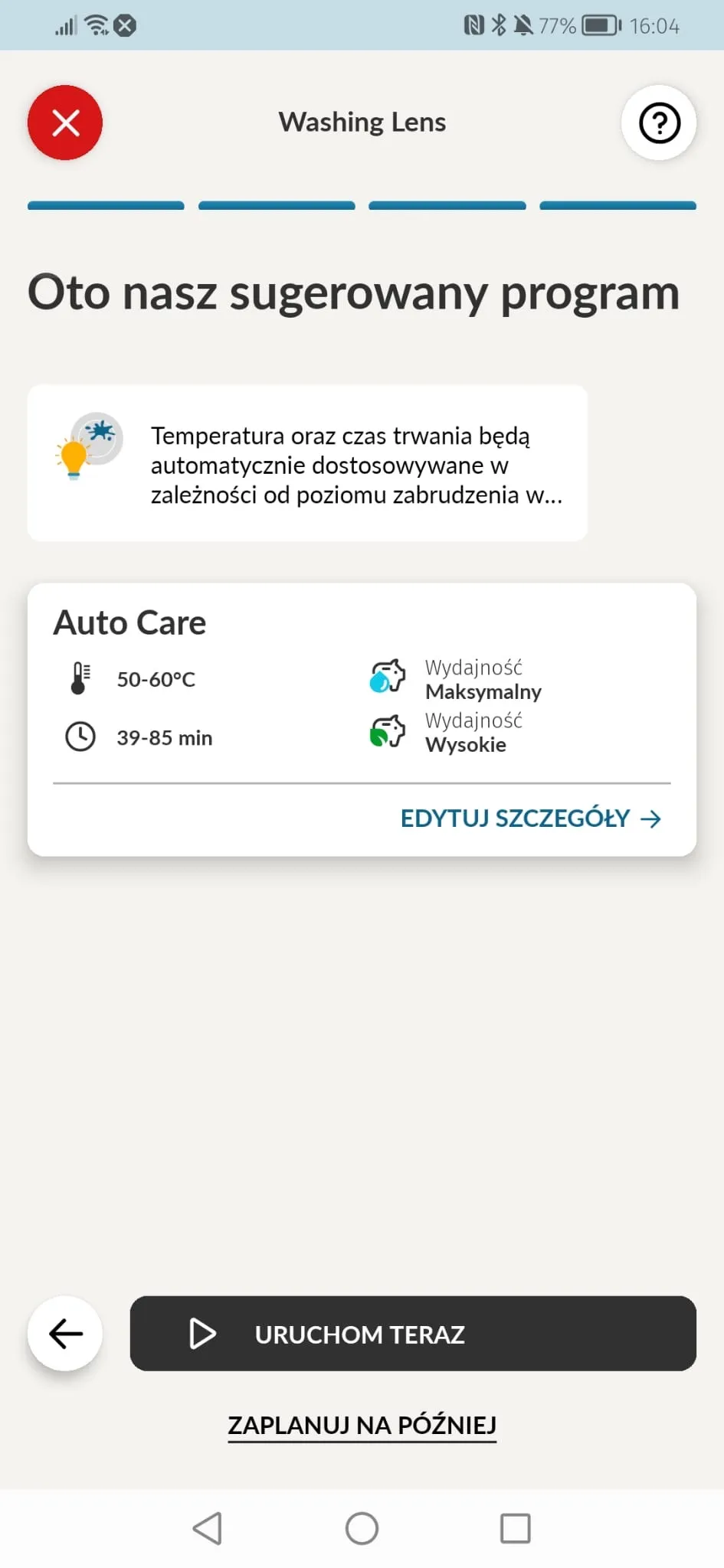Select Zaplanuj na później to schedule
Screen dimensions: 724x1568
tap(362, 1425)
